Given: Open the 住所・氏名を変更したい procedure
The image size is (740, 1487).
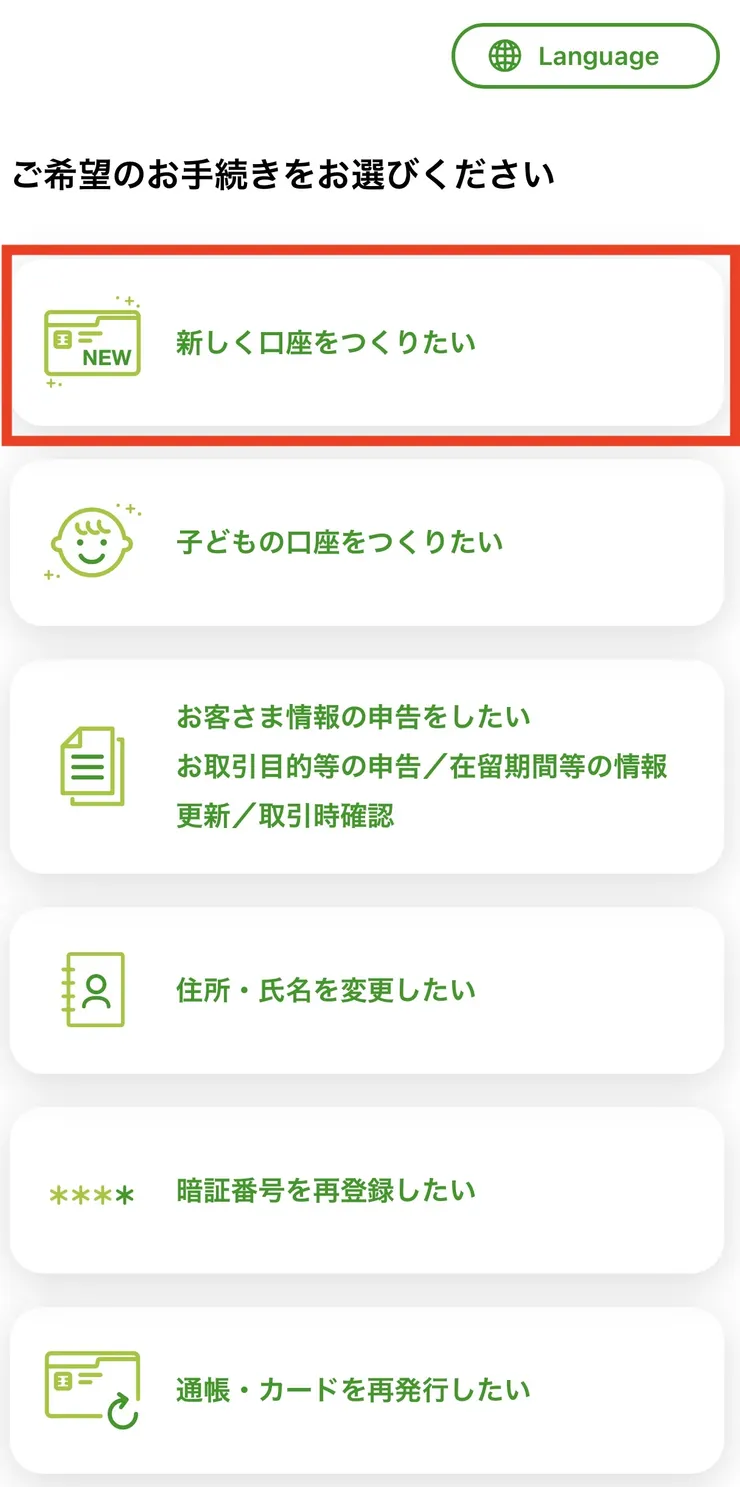Looking at the screenshot, I should pos(370,988).
